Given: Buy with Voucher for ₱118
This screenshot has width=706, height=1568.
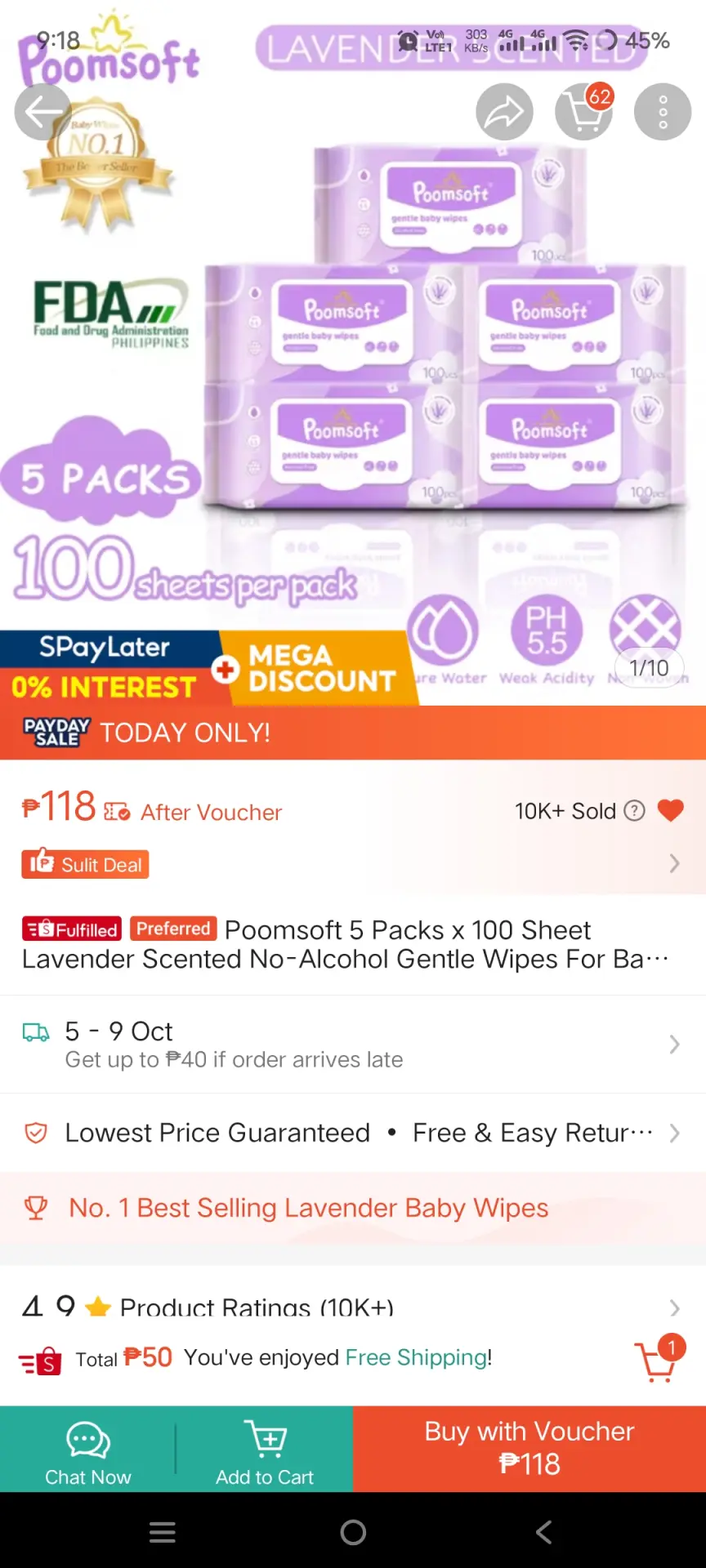Looking at the screenshot, I should pos(529,1450).
